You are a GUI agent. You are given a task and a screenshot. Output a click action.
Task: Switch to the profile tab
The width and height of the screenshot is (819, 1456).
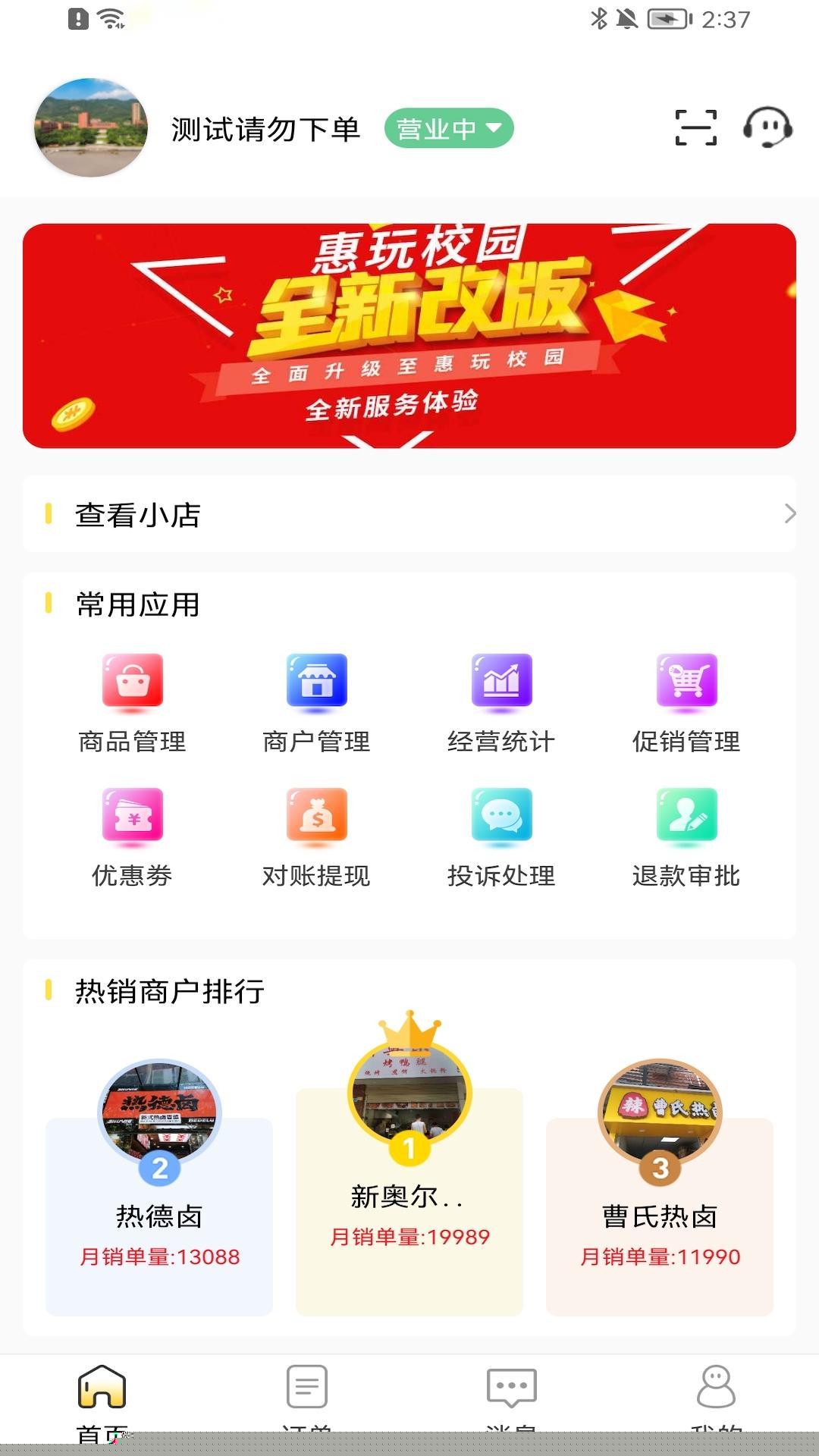pyautogui.click(x=716, y=1395)
